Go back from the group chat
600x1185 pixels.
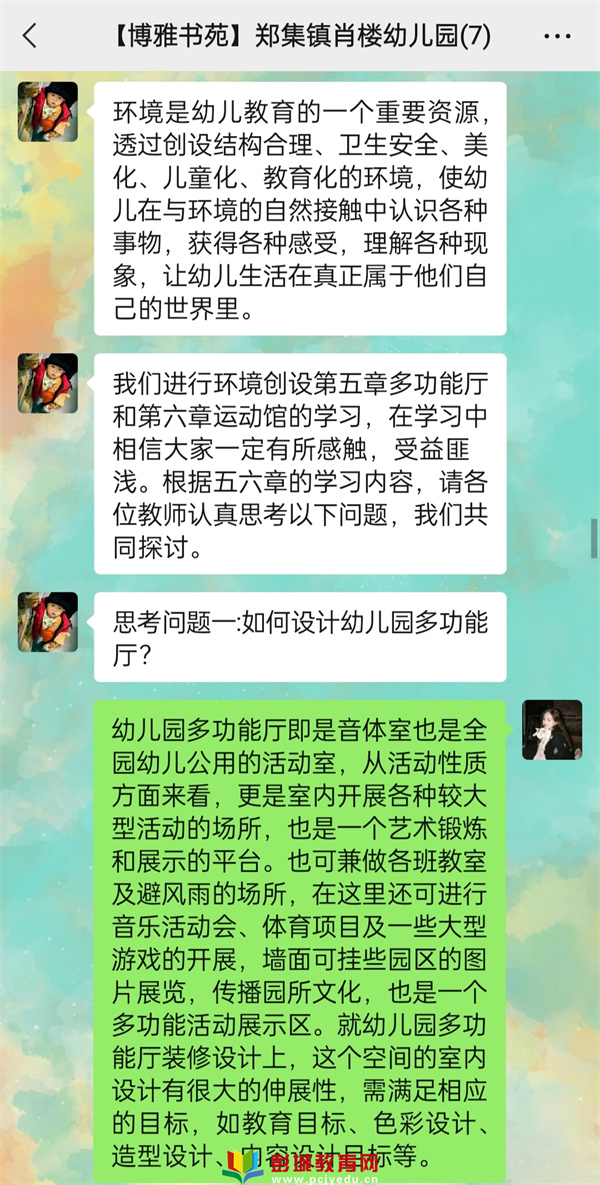[30, 36]
